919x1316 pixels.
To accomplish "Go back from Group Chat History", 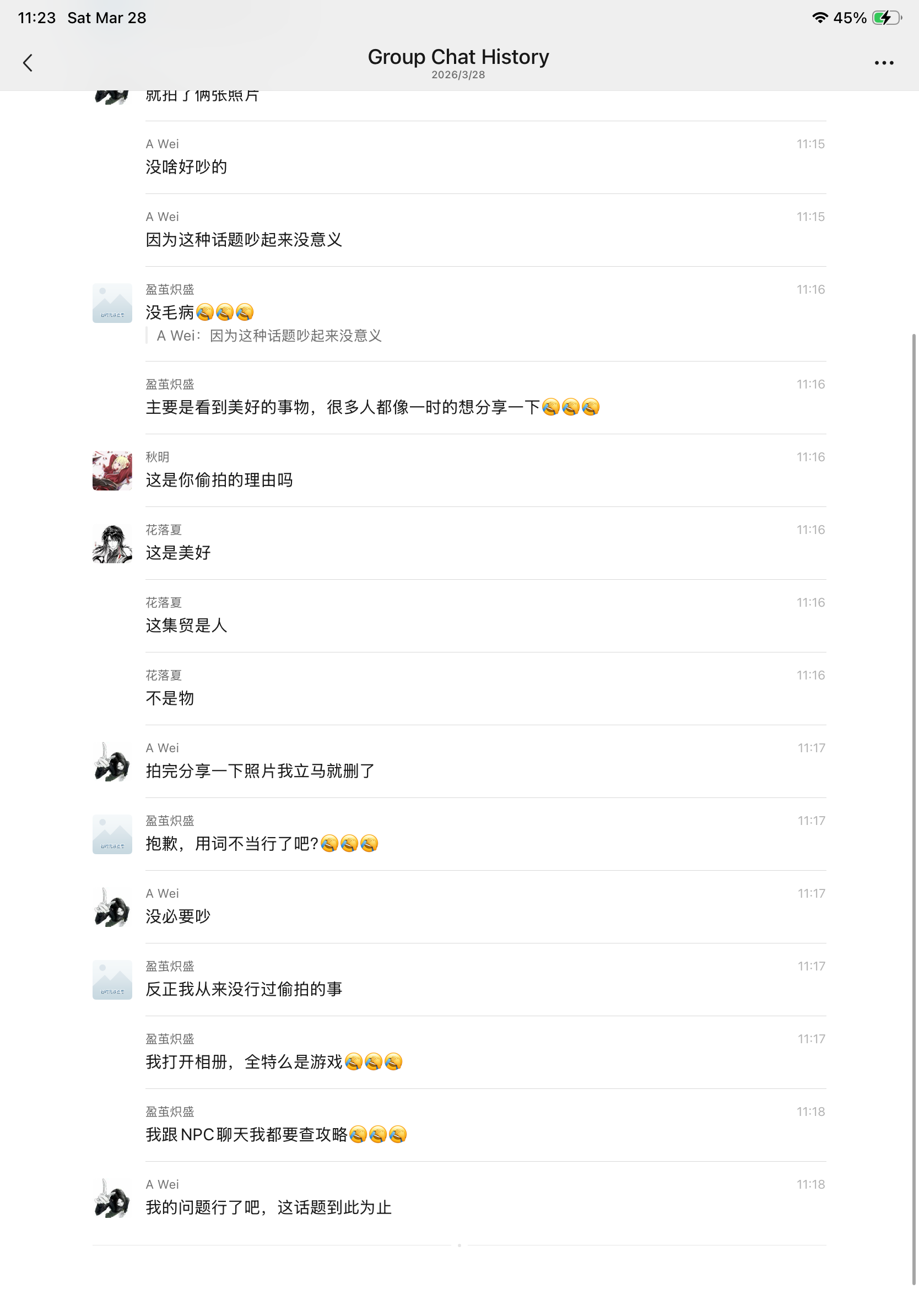I will [28, 62].
